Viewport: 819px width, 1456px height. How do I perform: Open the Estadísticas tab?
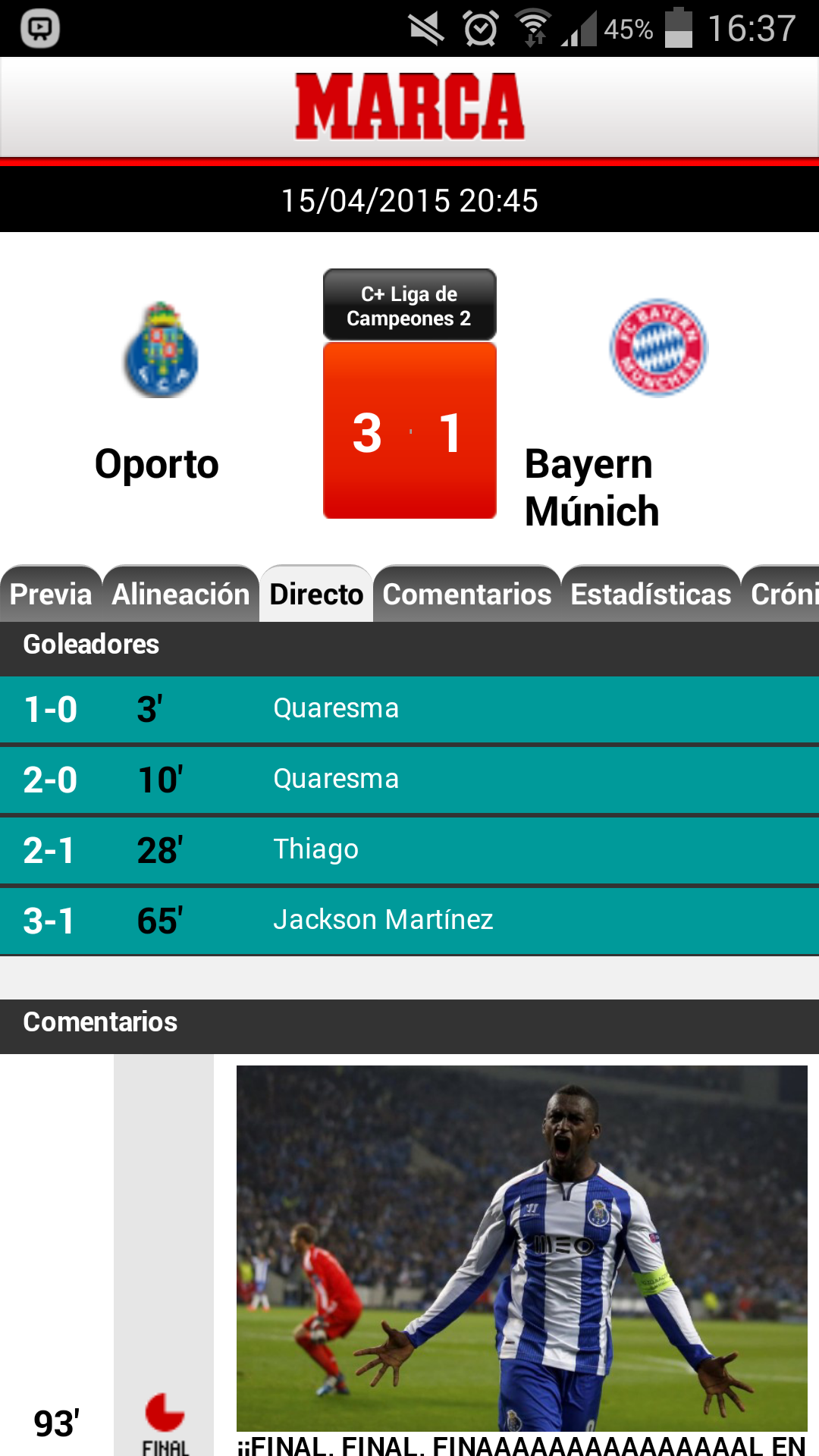651,594
